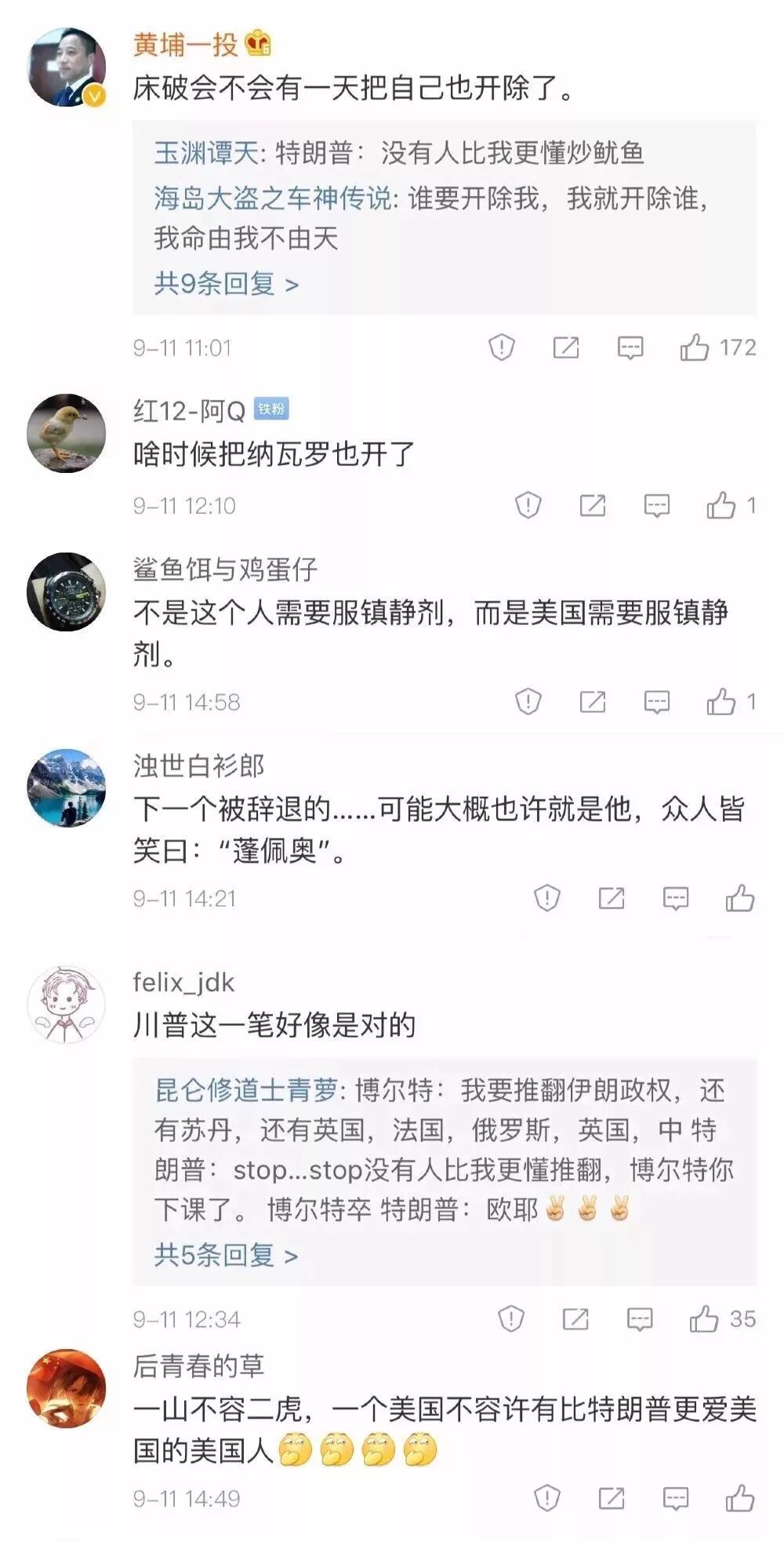Like felix_jdk's comment
784x1542 pixels.
coord(704,1319)
